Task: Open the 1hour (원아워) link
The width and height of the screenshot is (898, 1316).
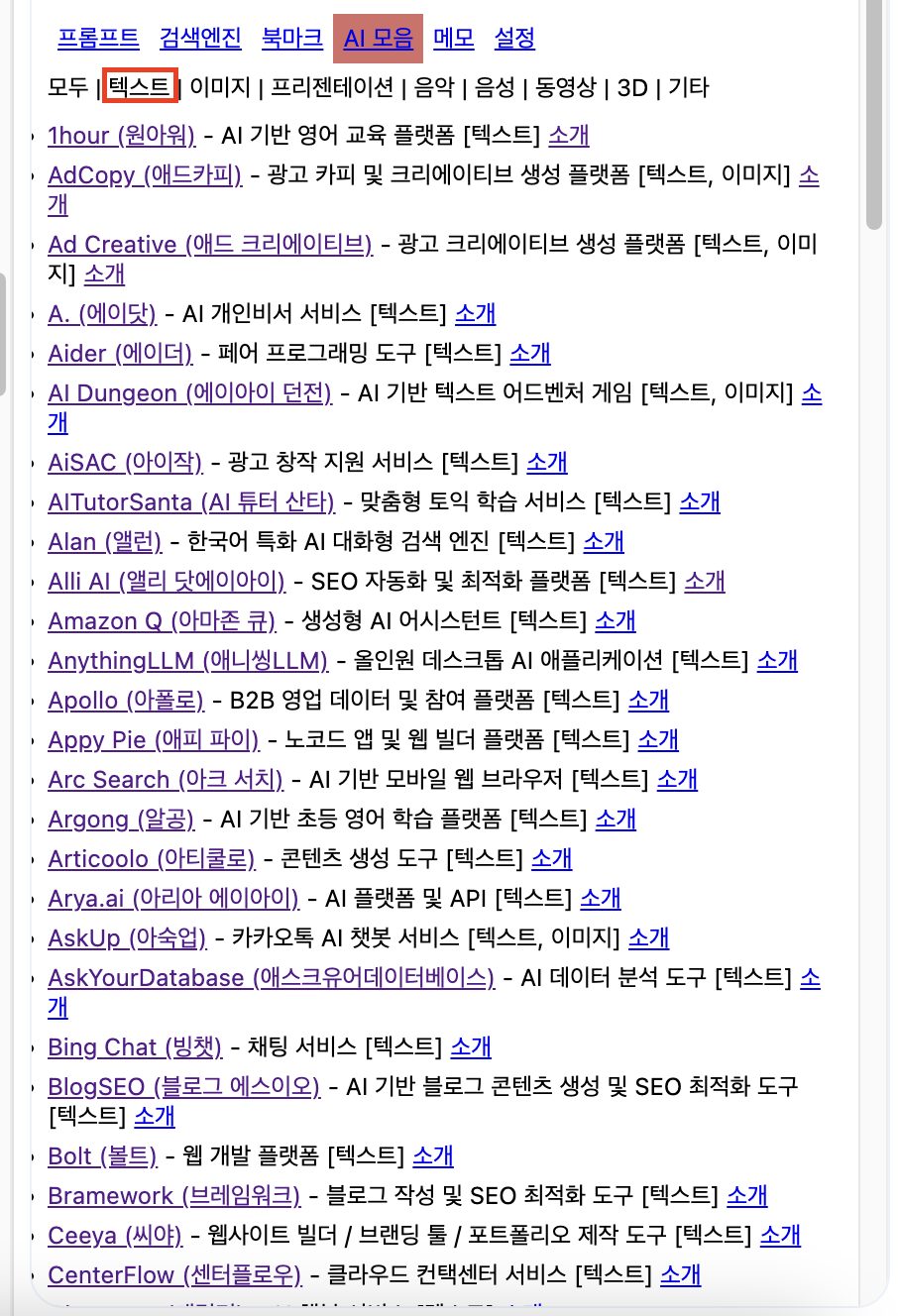Action: tap(121, 136)
